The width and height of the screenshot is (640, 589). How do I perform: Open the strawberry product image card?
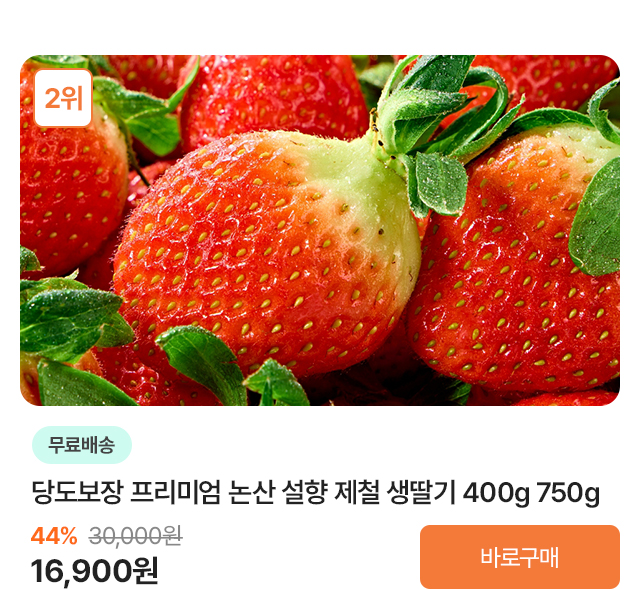click(x=320, y=230)
